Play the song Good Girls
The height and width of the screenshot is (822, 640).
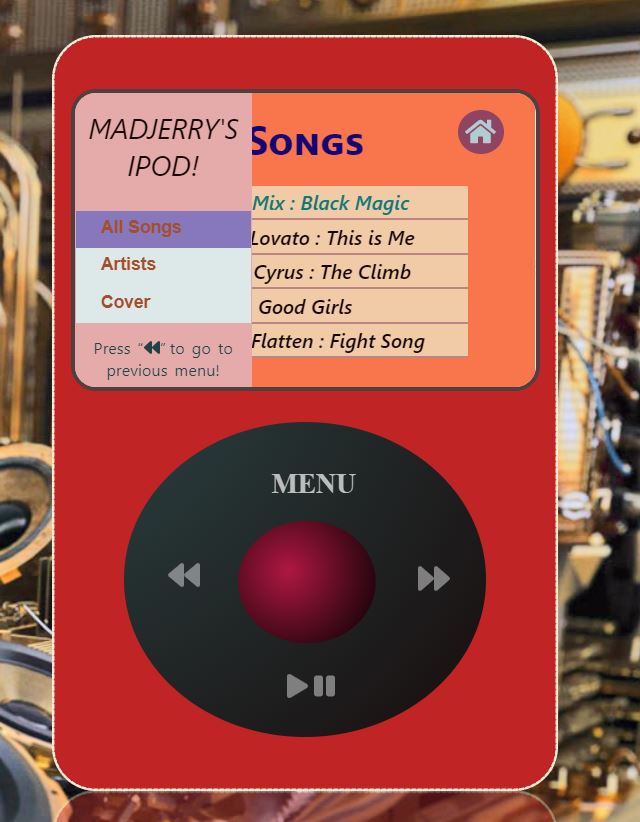[358, 307]
